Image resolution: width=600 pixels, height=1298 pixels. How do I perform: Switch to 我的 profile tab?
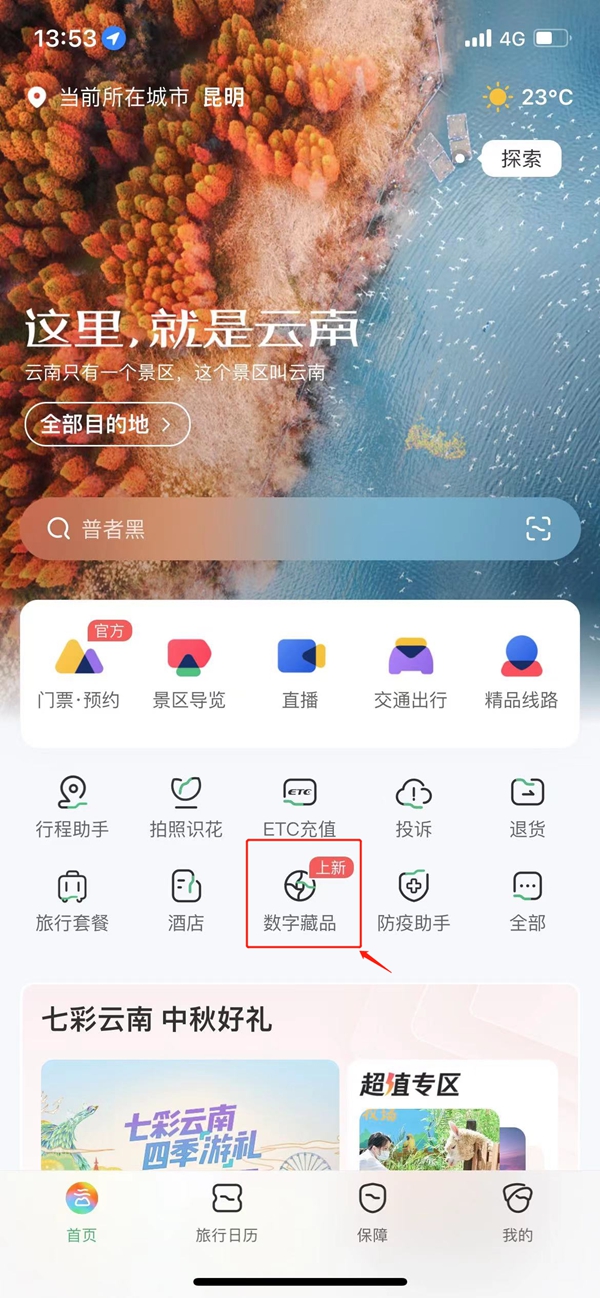[517, 1212]
